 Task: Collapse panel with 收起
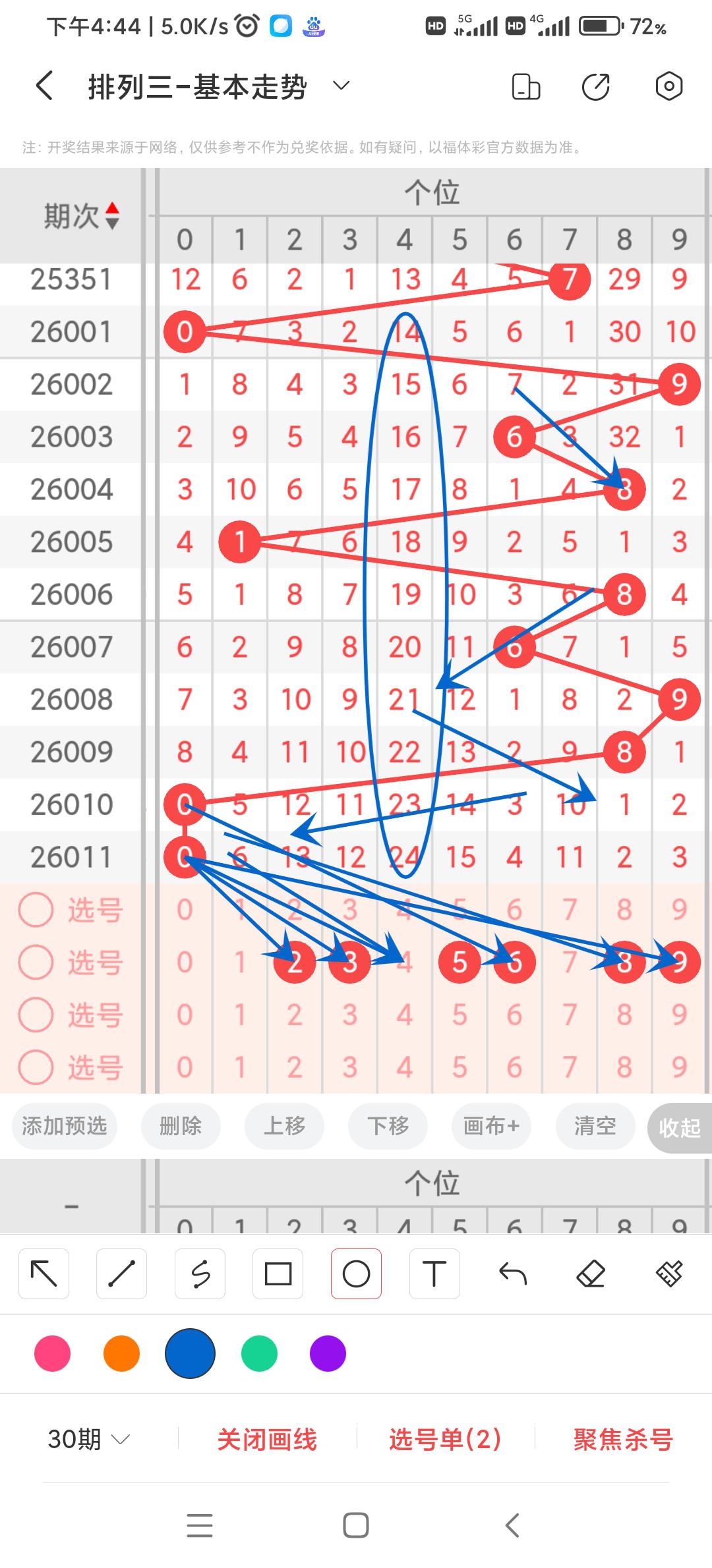pyautogui.click(x=679, y=1127)
